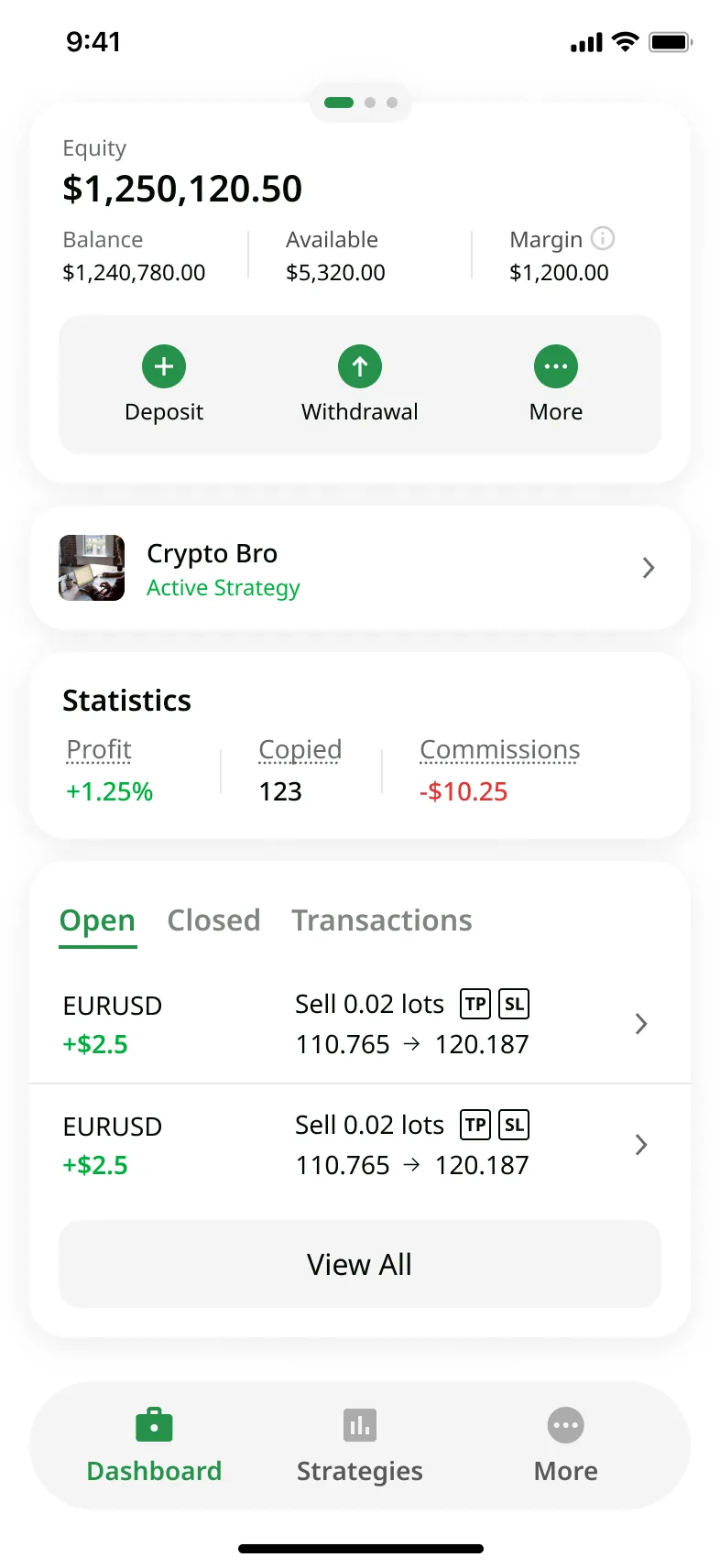This screenshot has height=1568, width=720.
Task: Tap the Commissions statistics link
Action: click(x=499, y=749)
